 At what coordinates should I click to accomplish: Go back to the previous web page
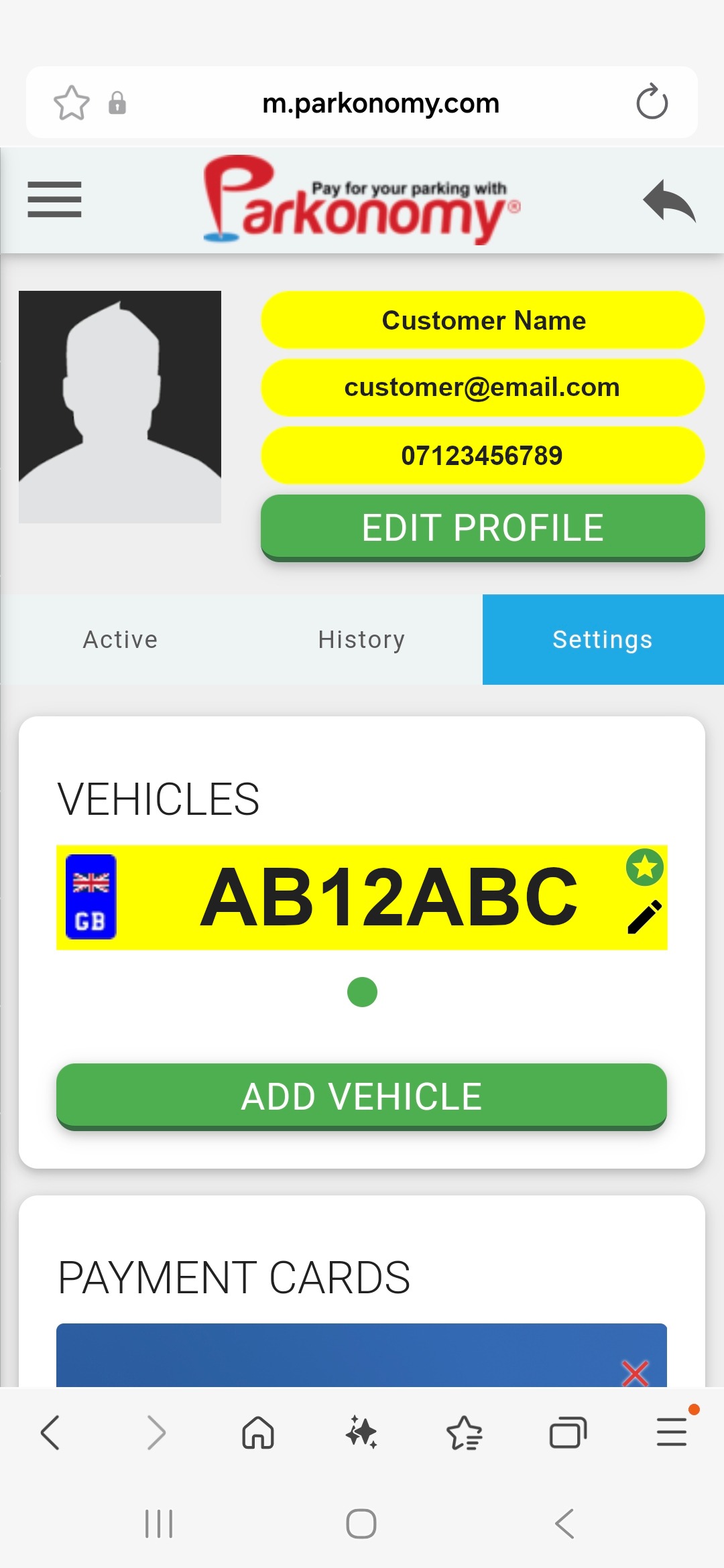51,1433
